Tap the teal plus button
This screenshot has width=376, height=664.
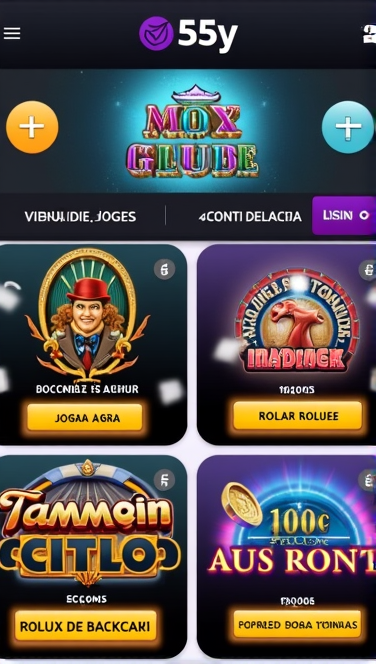tap(348, 127)
